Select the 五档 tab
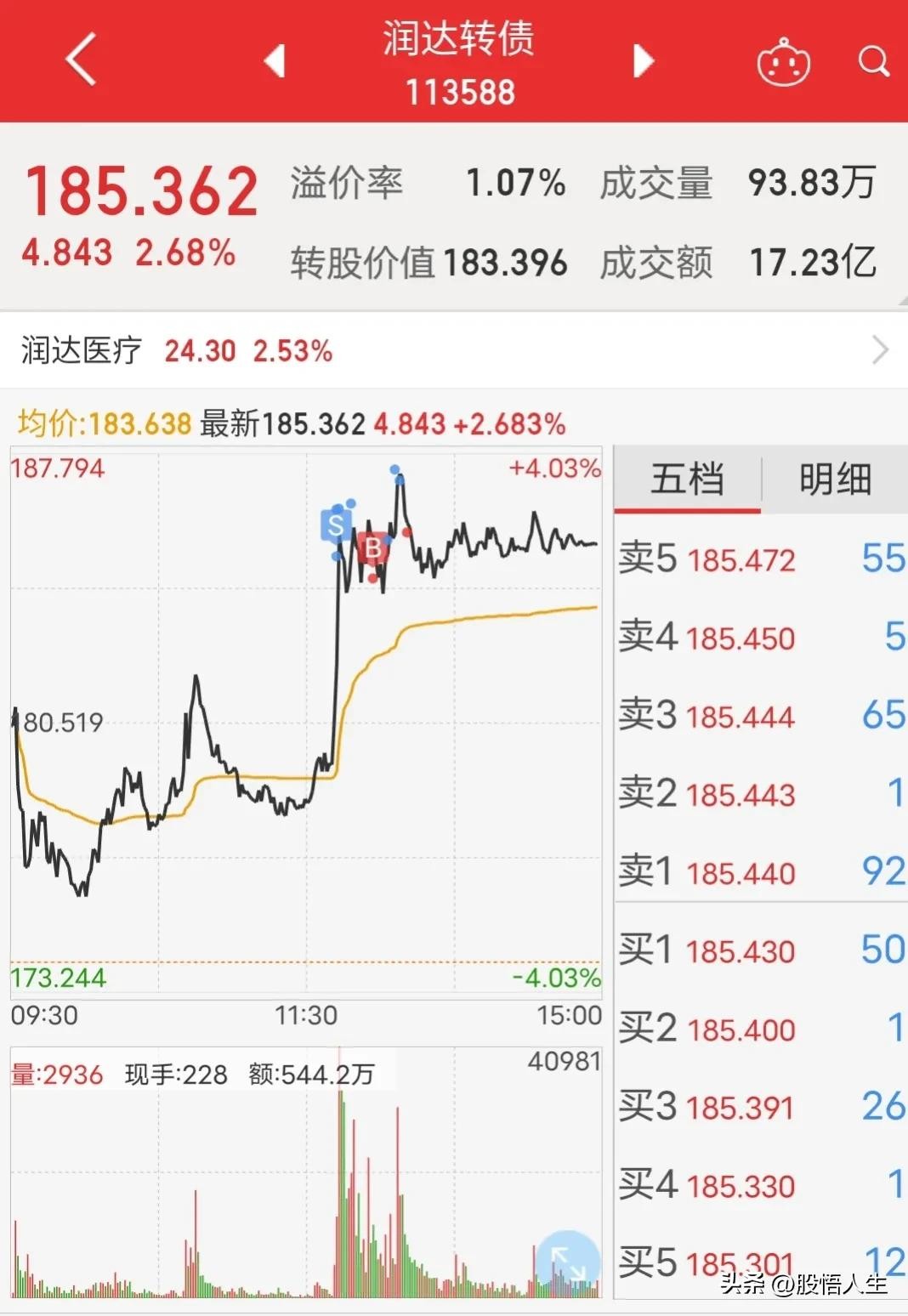The width and height of the screenshot is (908, 1316). [x=687, y=479]
